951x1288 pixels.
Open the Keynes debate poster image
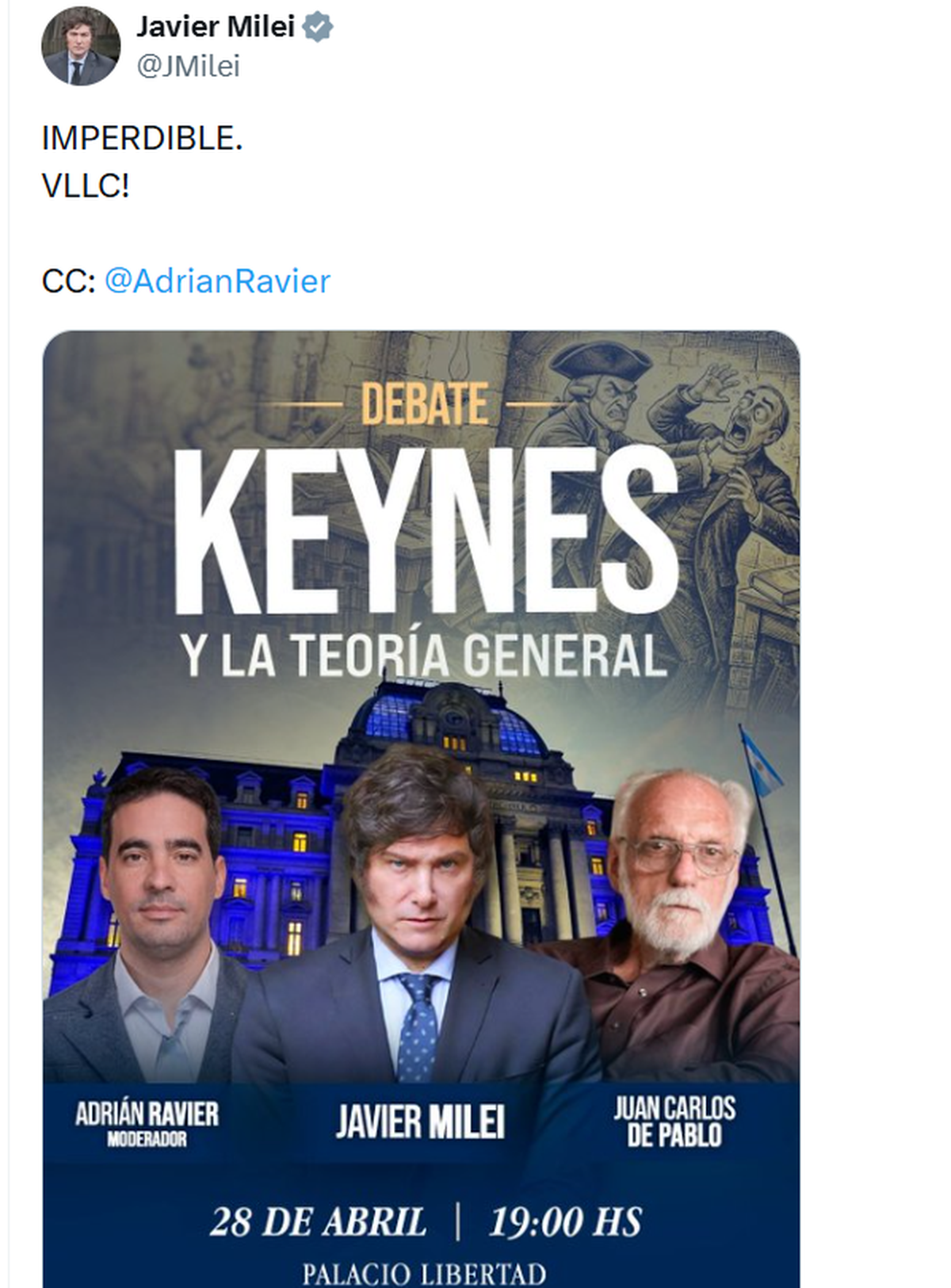(421, 793)
